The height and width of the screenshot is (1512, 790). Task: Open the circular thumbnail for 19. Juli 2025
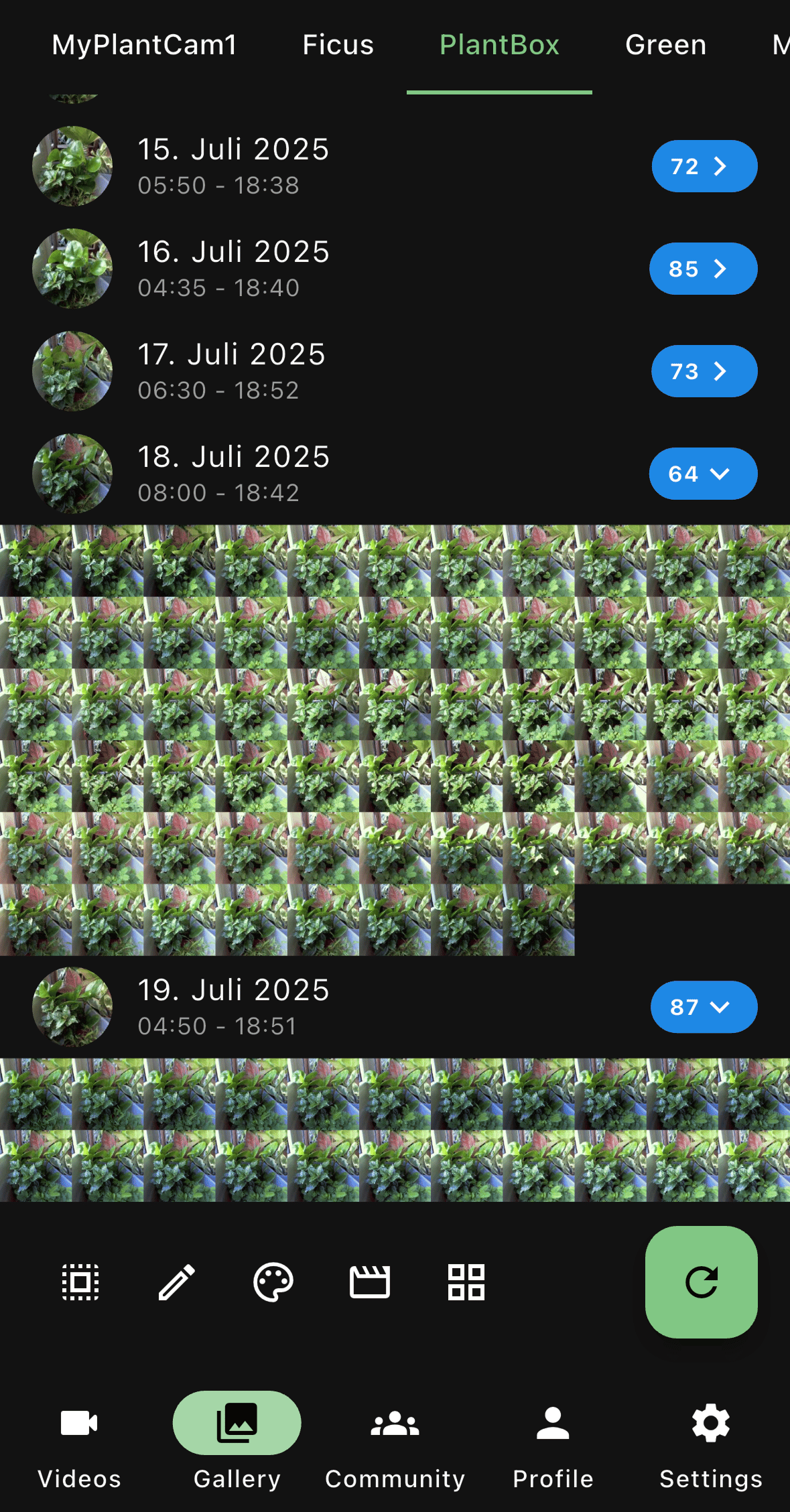[x=72, y=1007]
